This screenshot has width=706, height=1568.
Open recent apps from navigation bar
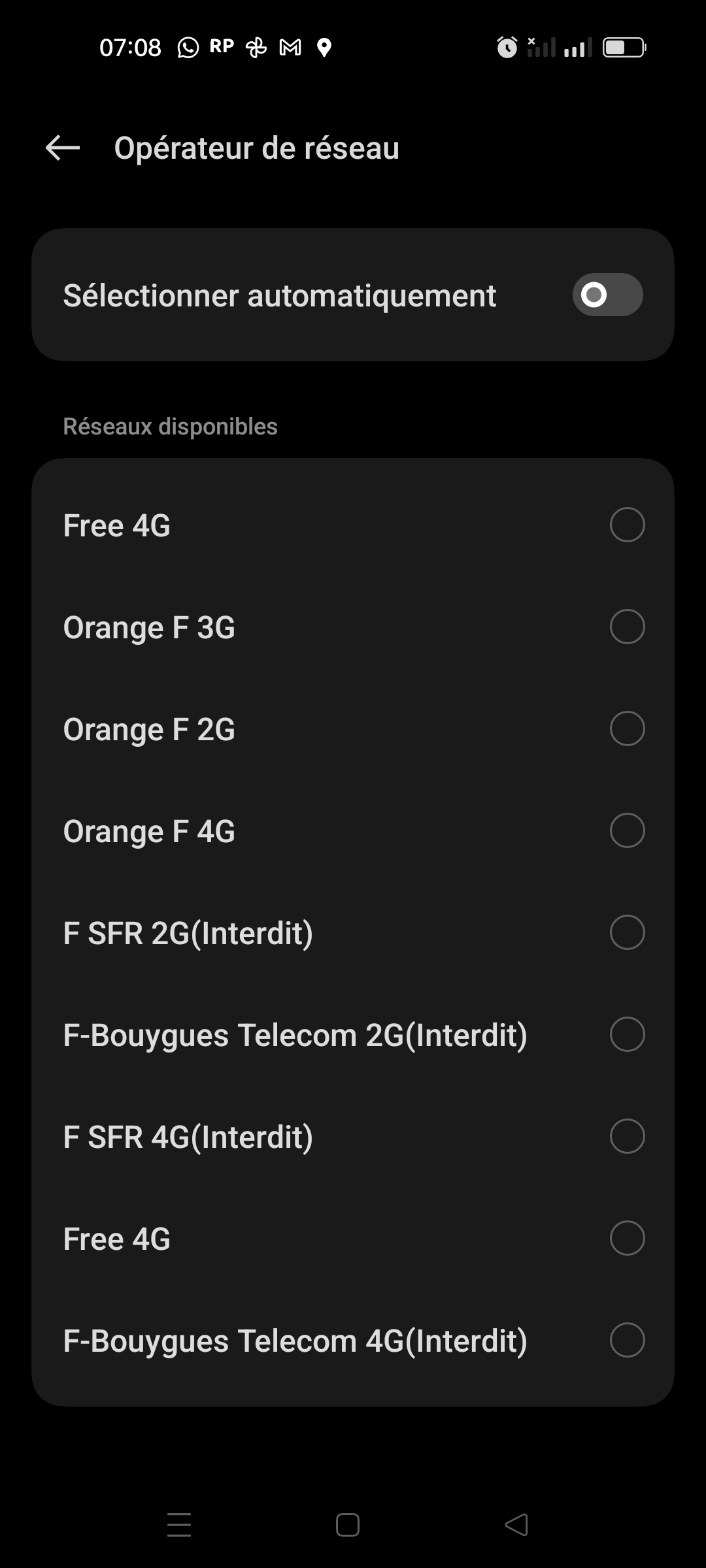179,1525
